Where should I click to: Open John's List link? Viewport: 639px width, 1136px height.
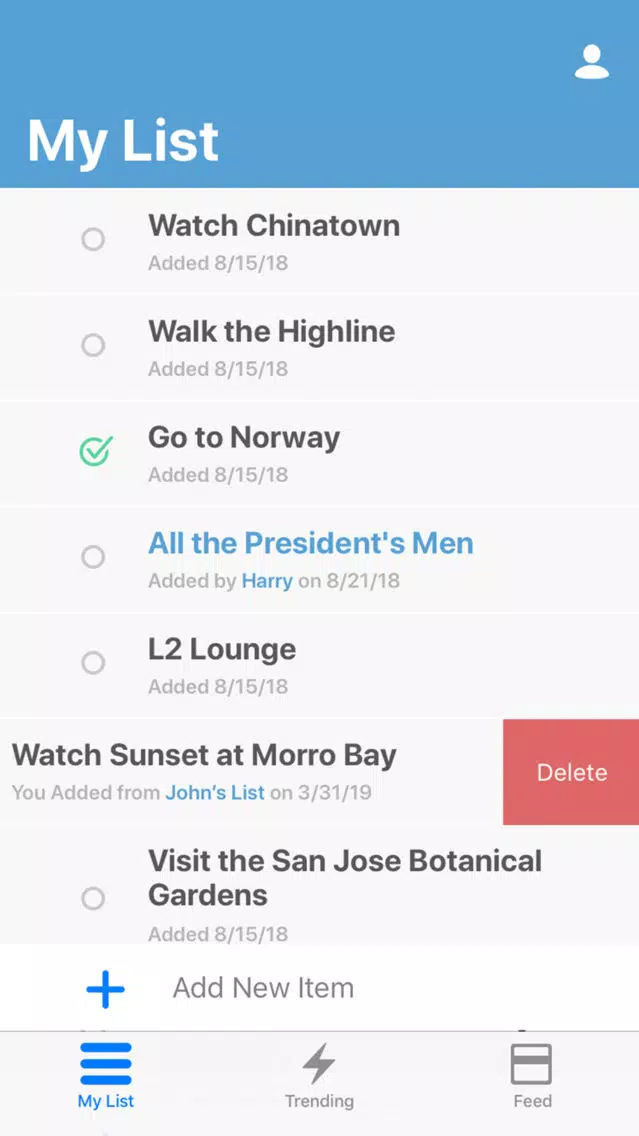[x=215, y=793]
